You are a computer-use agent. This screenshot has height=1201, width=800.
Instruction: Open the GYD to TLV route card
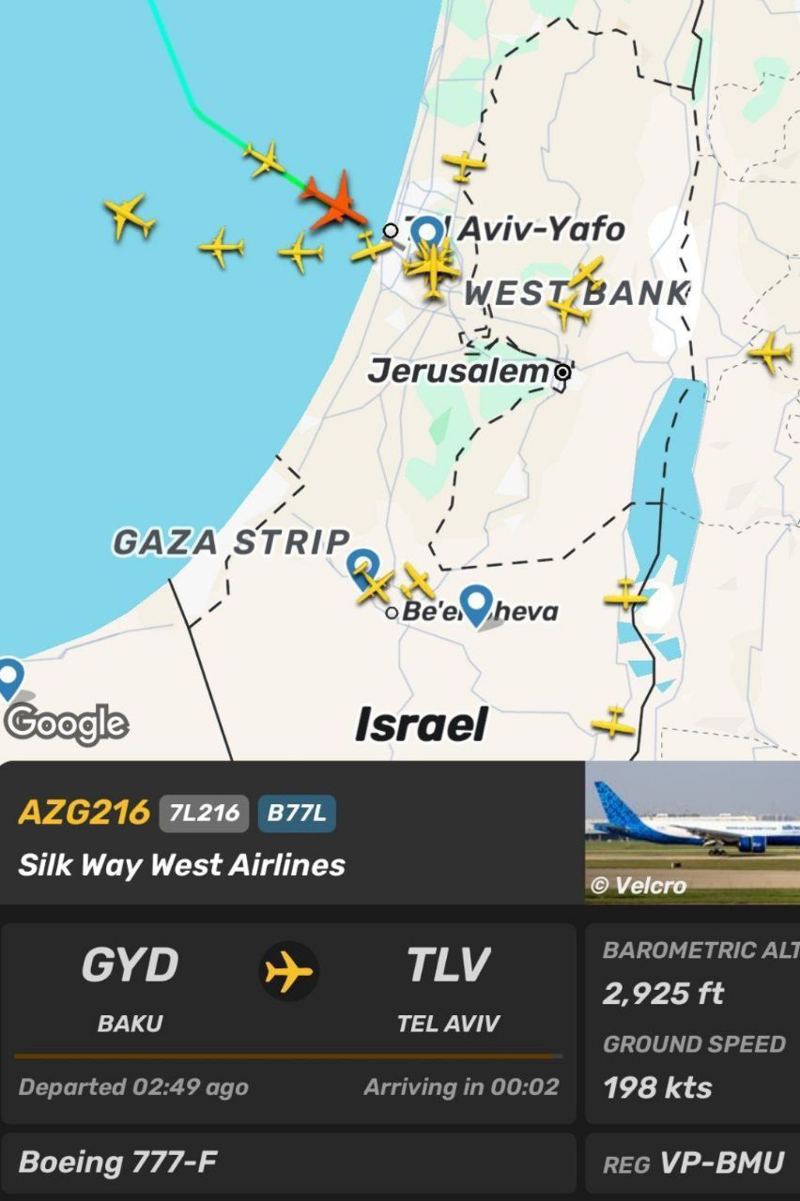click(x=288, y=1020)
